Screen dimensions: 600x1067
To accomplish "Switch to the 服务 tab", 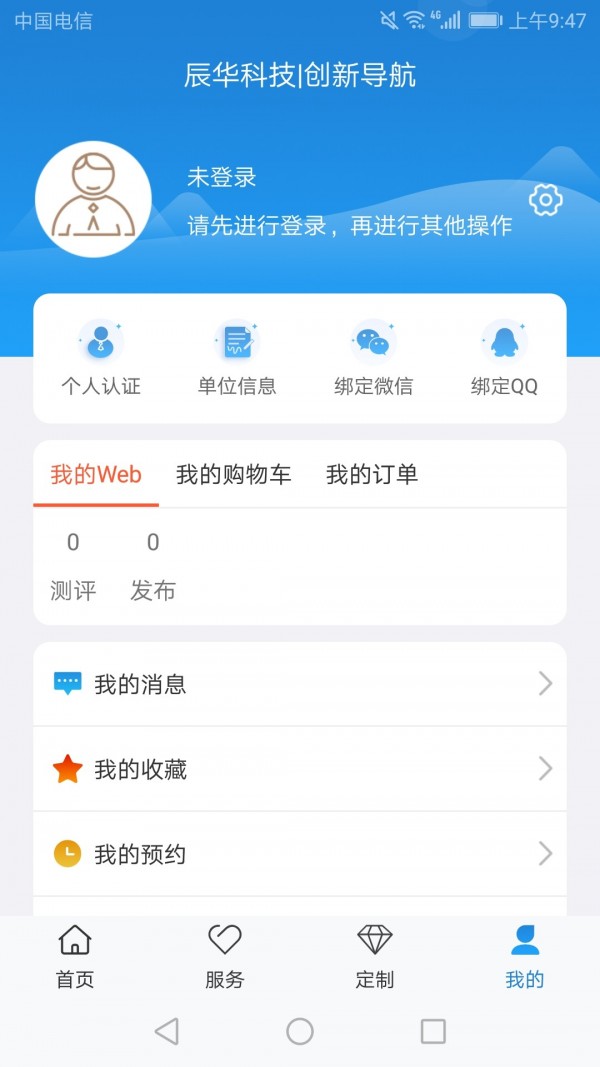I will pos(224,957).
